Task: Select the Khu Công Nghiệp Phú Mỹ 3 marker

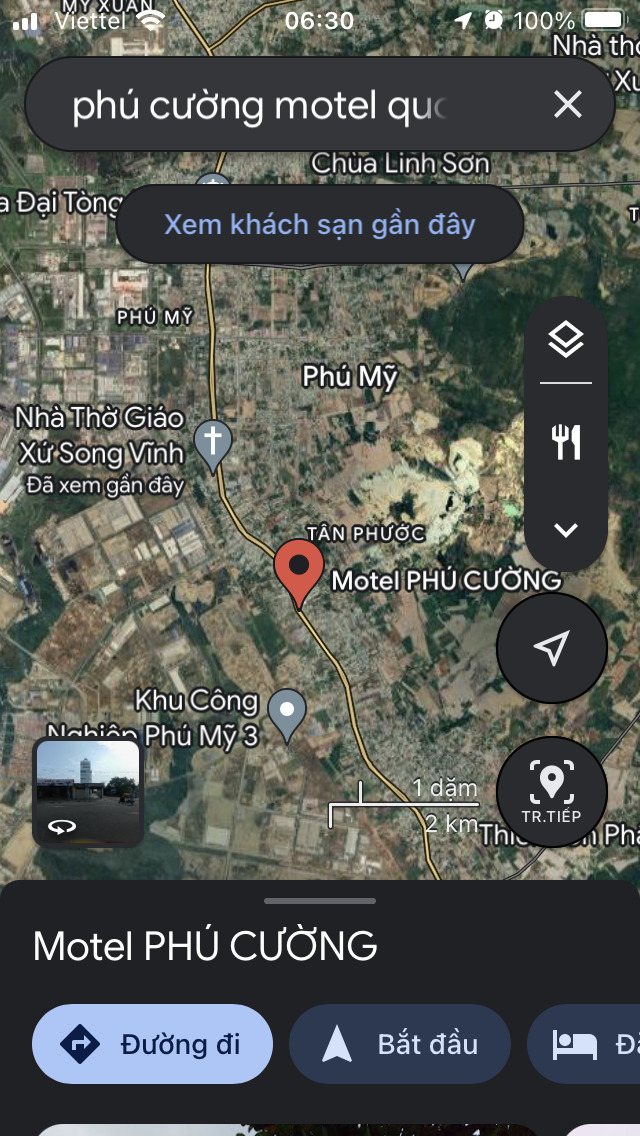Action: [287, 716]
